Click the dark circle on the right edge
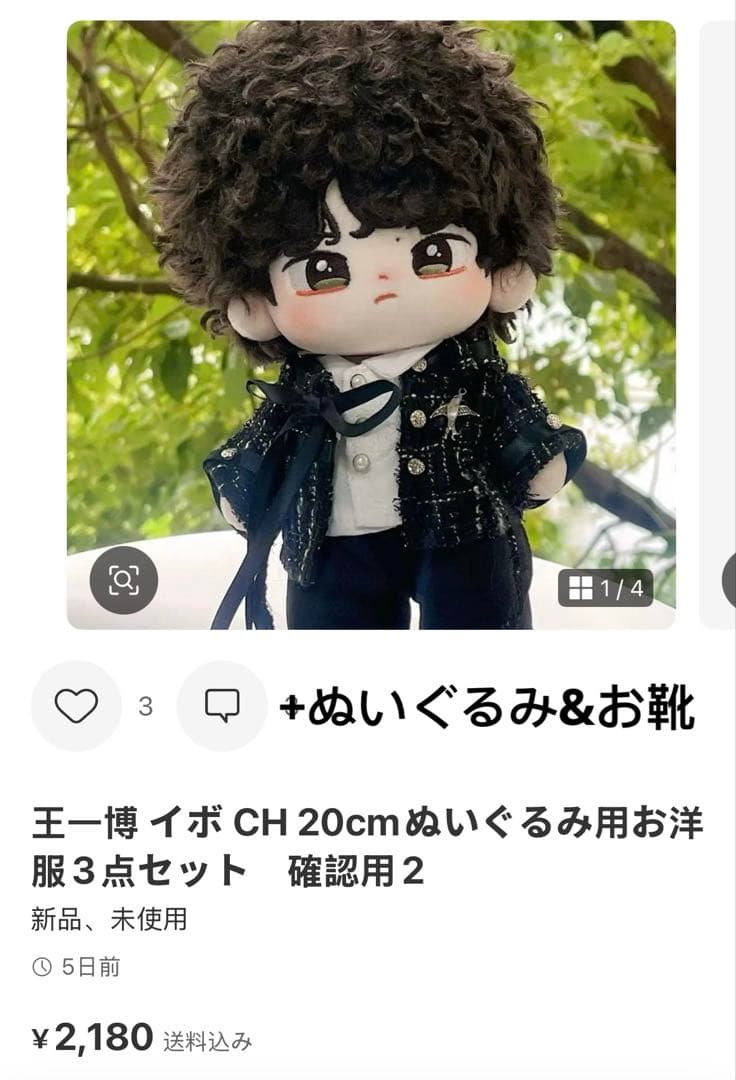 (729, 581)
